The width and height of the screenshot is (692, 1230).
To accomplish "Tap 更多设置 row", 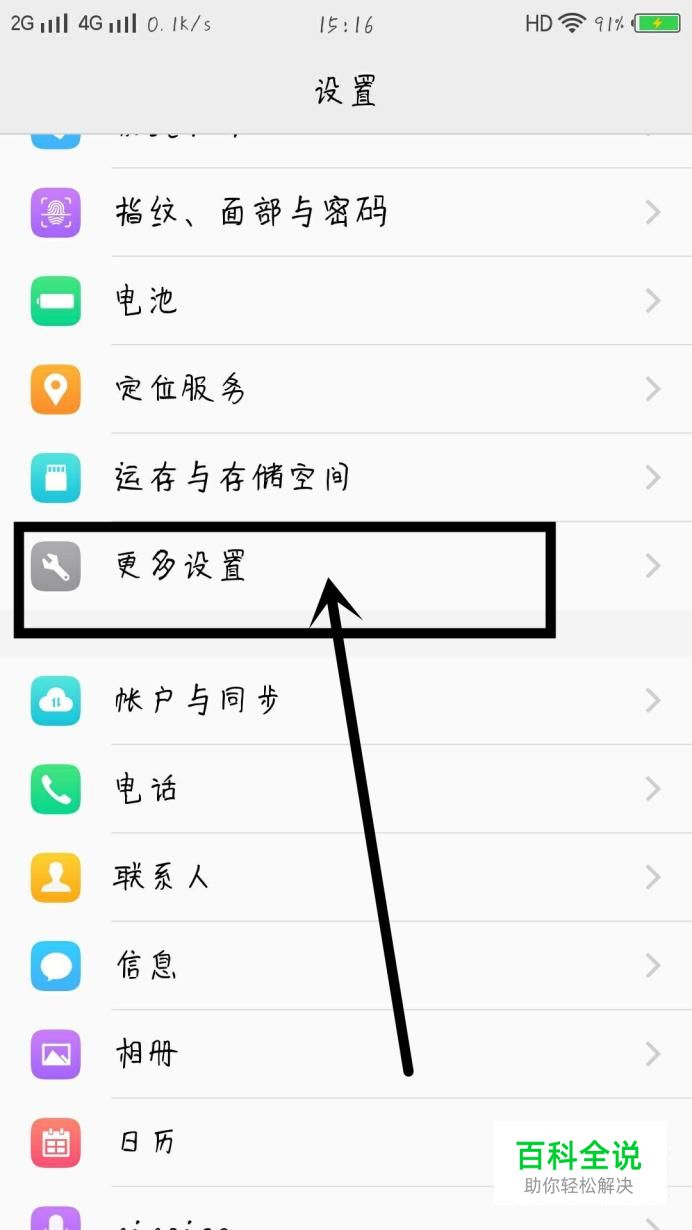I will click(180, 566).
